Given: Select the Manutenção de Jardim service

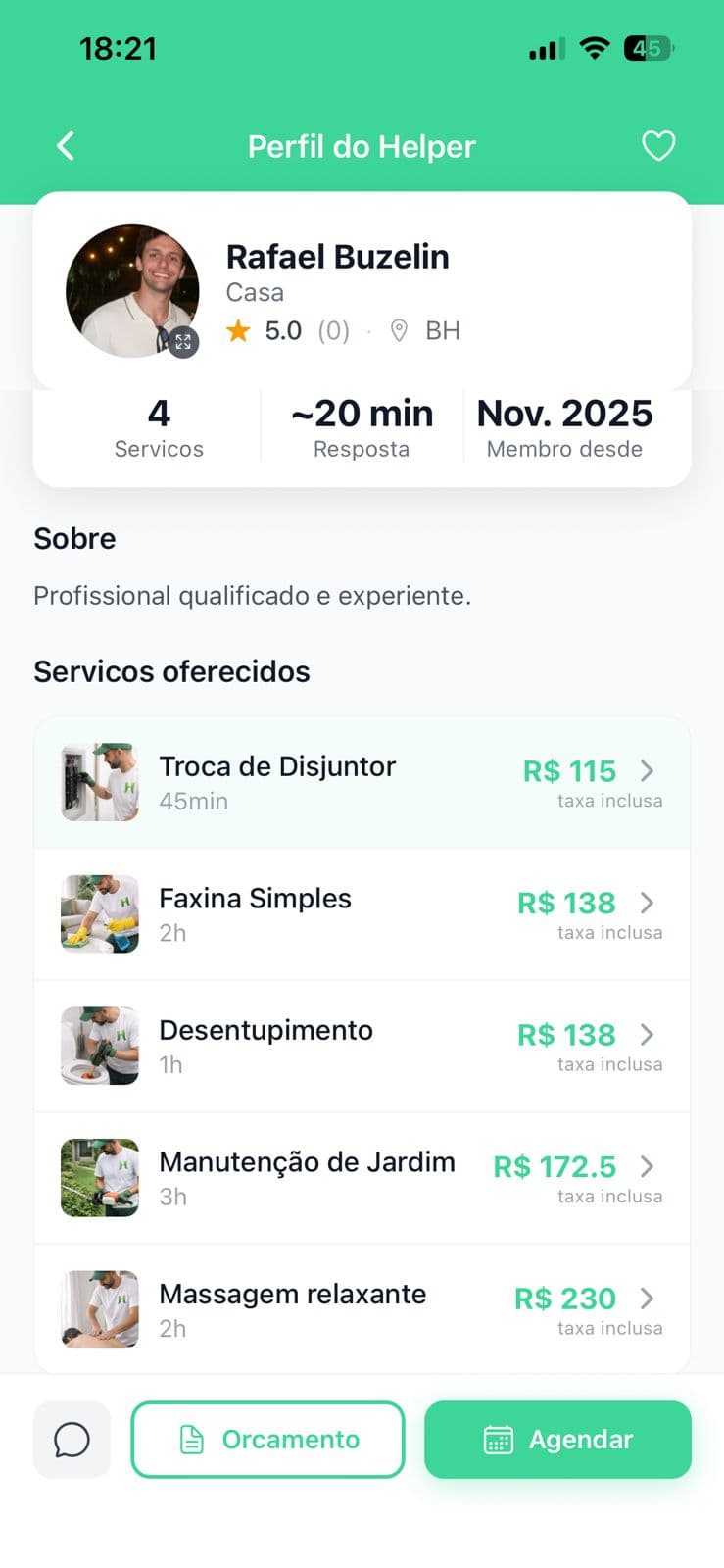Looking at the screenshot, I should 362,1177.
